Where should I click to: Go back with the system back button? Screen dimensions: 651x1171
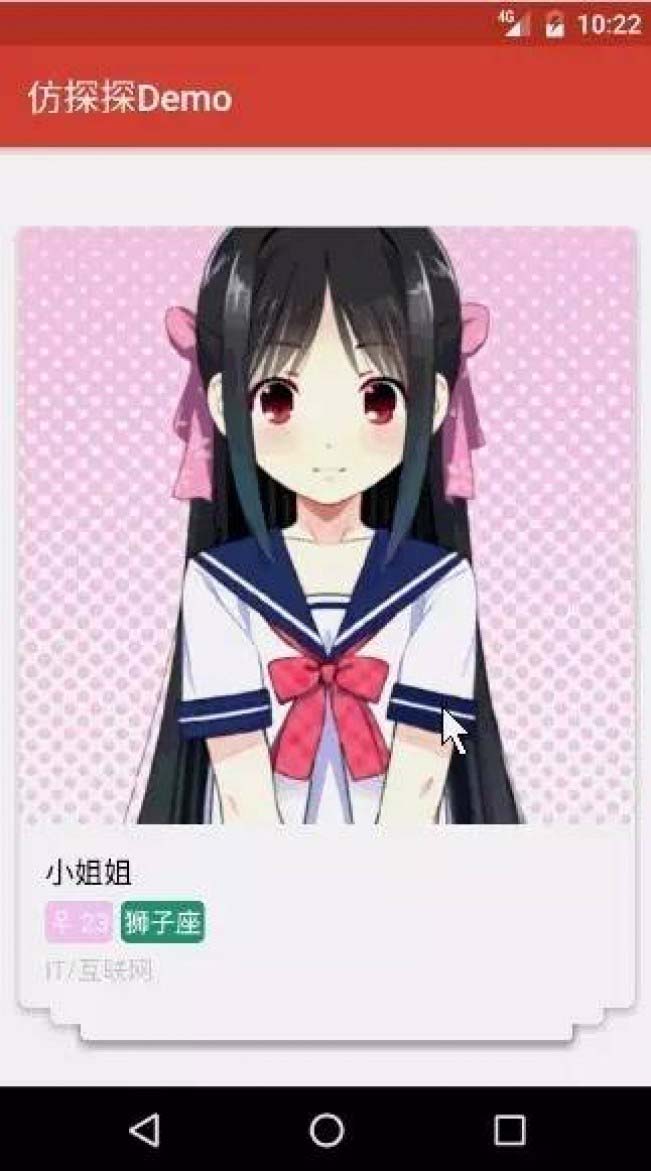(x=145, y=1130)
